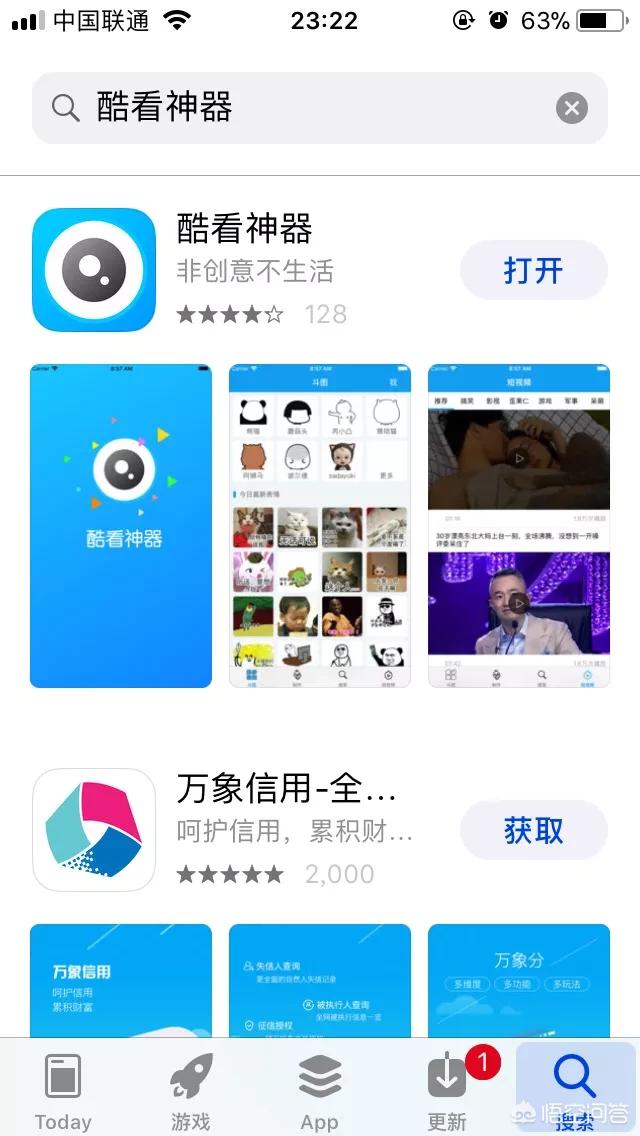The height and width of the screenshot is (1136, 640).
Task: Clear the search text with the X button
Action: 572,108
